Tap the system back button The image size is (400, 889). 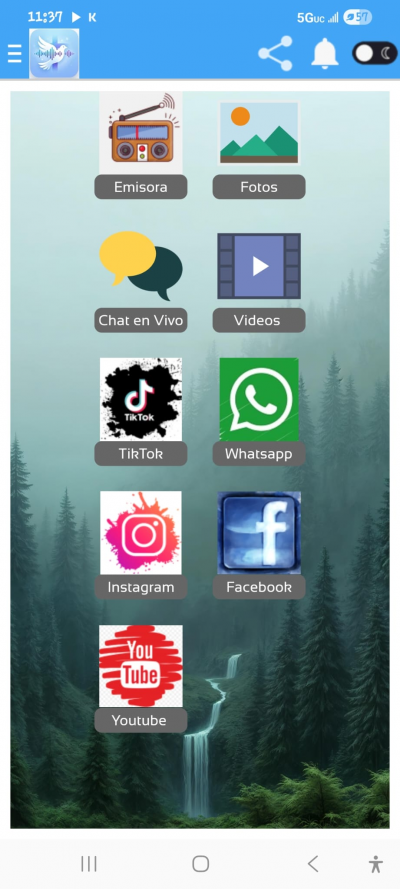[x=313, y=864]
